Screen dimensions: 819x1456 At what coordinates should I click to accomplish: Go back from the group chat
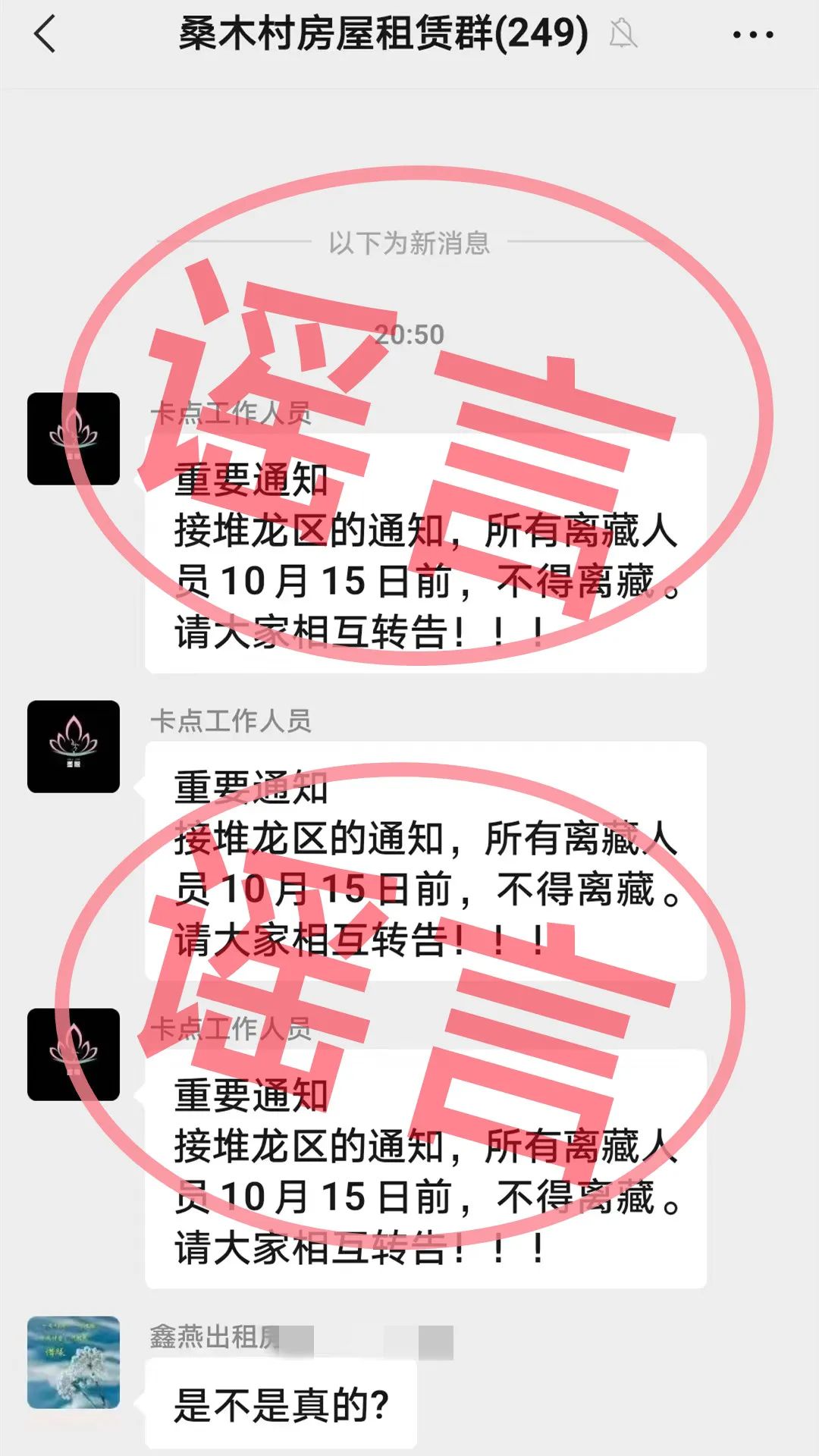(x=45, y=35)
